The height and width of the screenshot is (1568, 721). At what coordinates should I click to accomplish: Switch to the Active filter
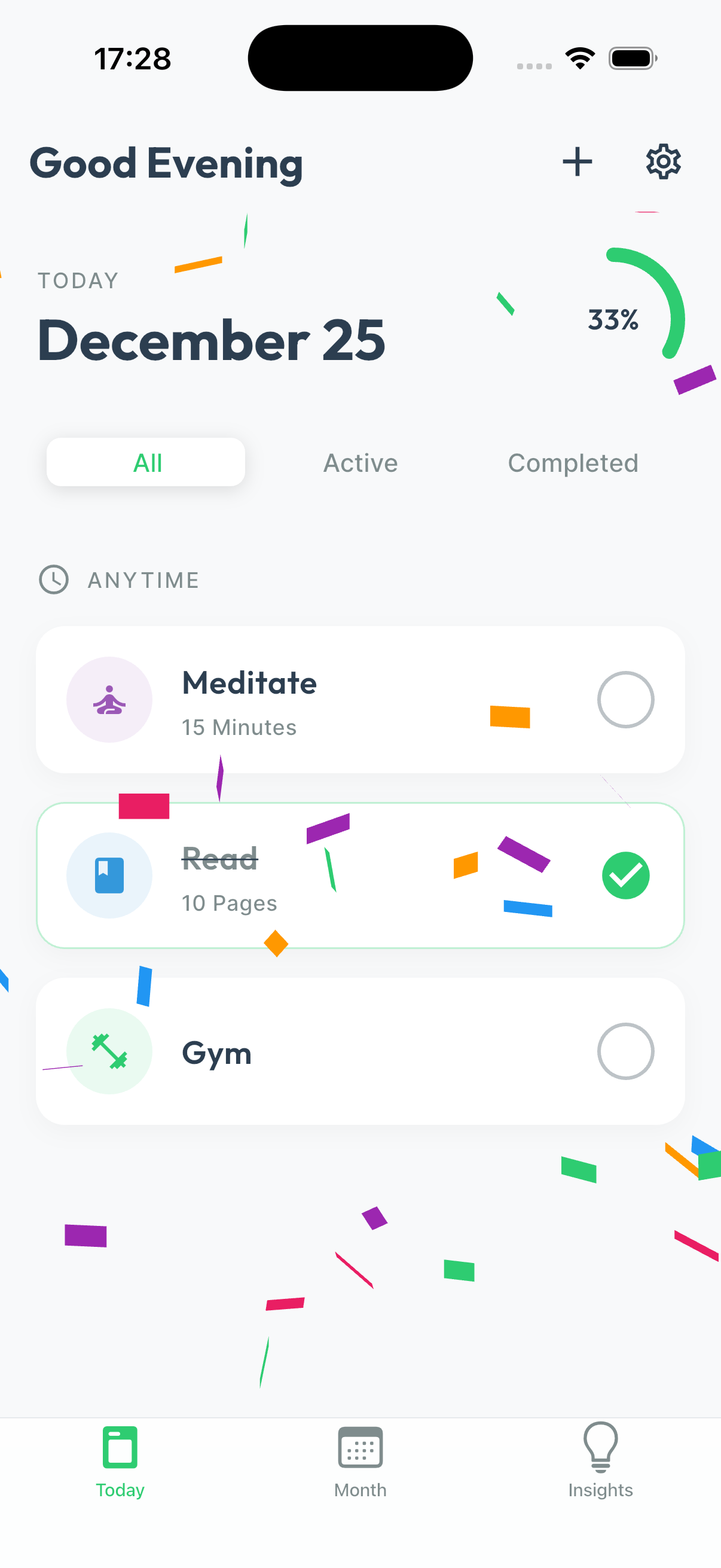360,463
